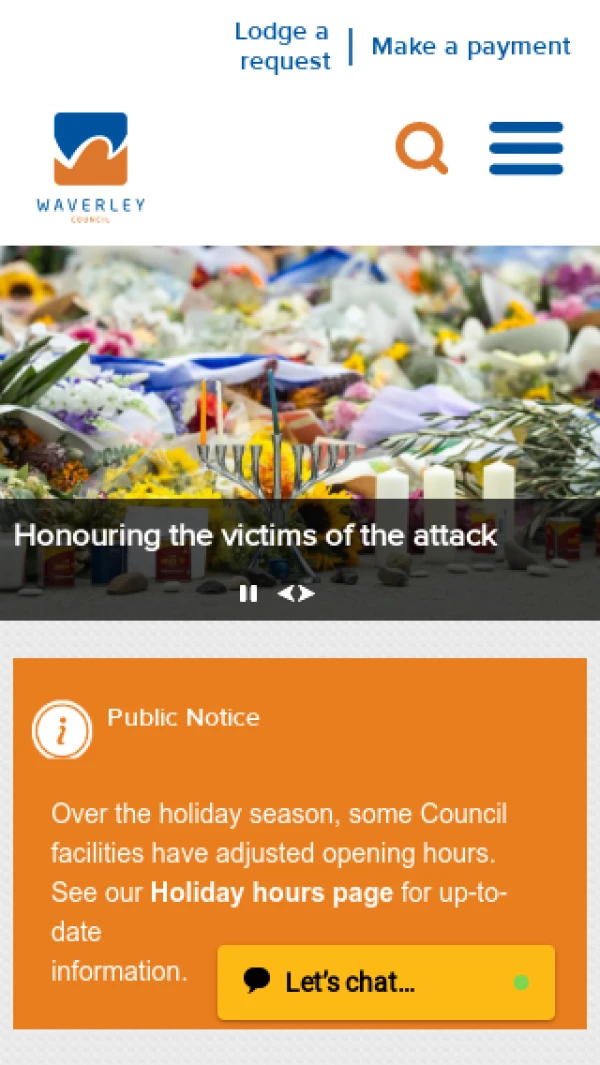Go to Make a payment
This screenshot has width=600, height=1065.
point(470,46)
